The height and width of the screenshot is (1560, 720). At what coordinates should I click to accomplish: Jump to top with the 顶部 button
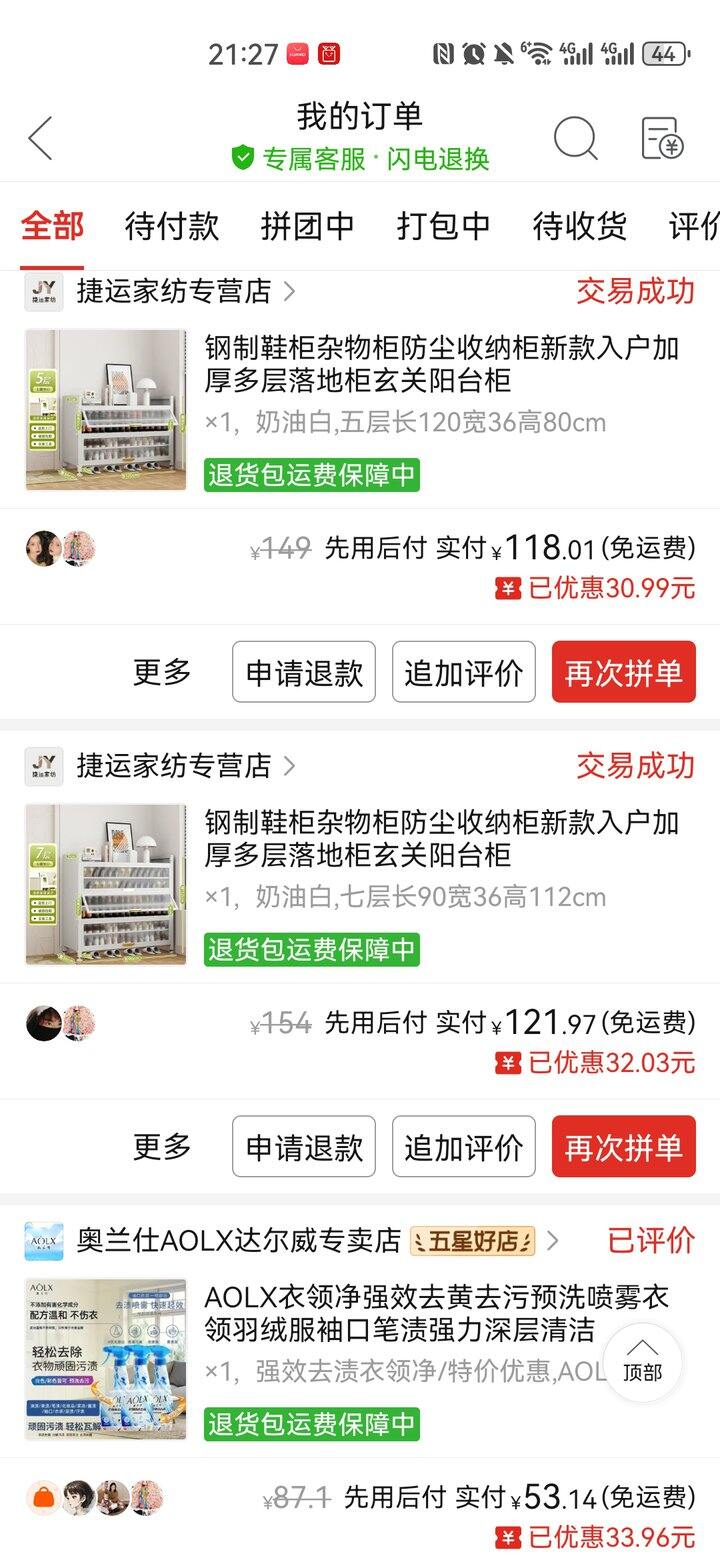(642, 1361)
